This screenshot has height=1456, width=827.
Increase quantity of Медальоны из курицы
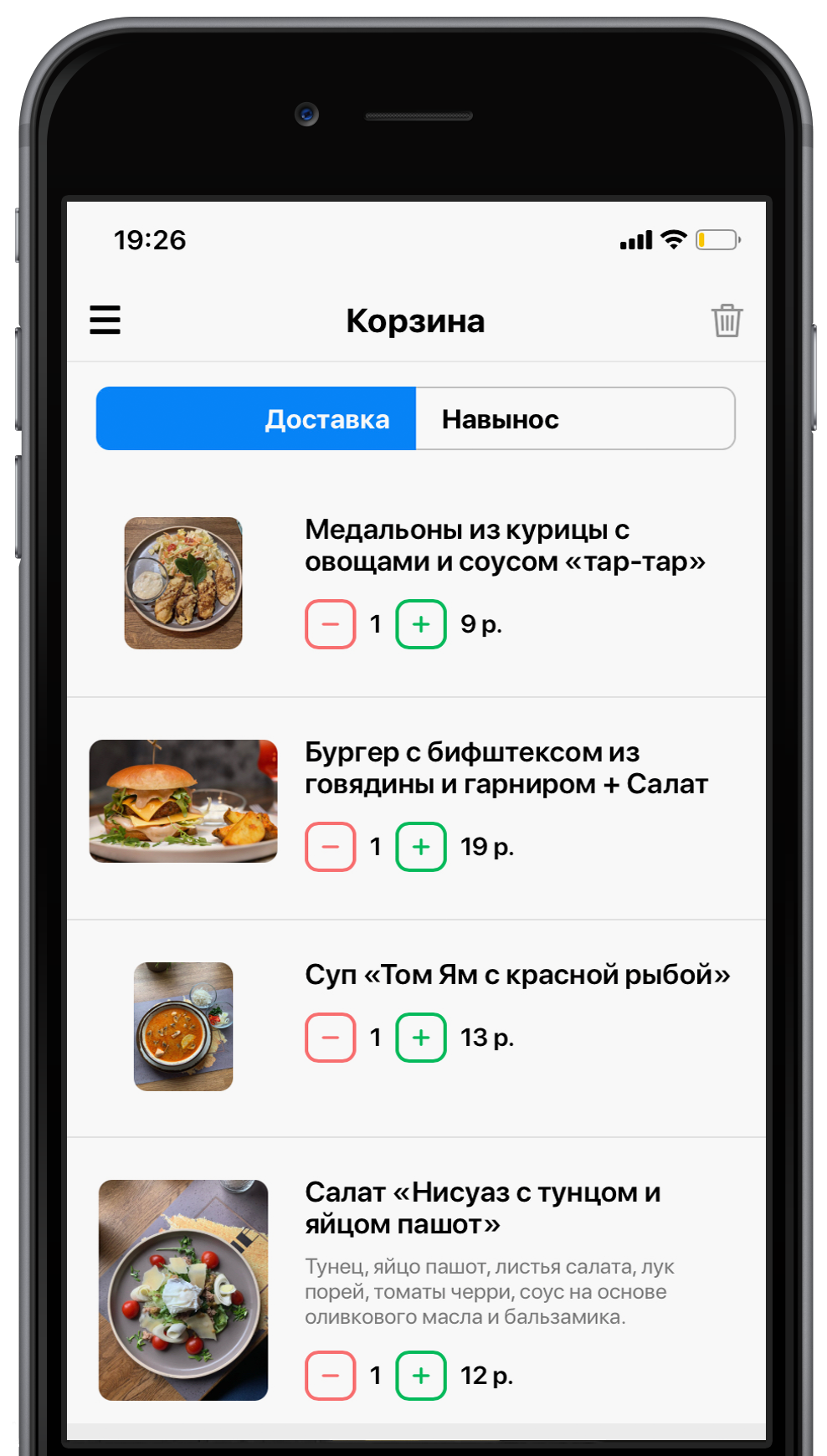421,624
